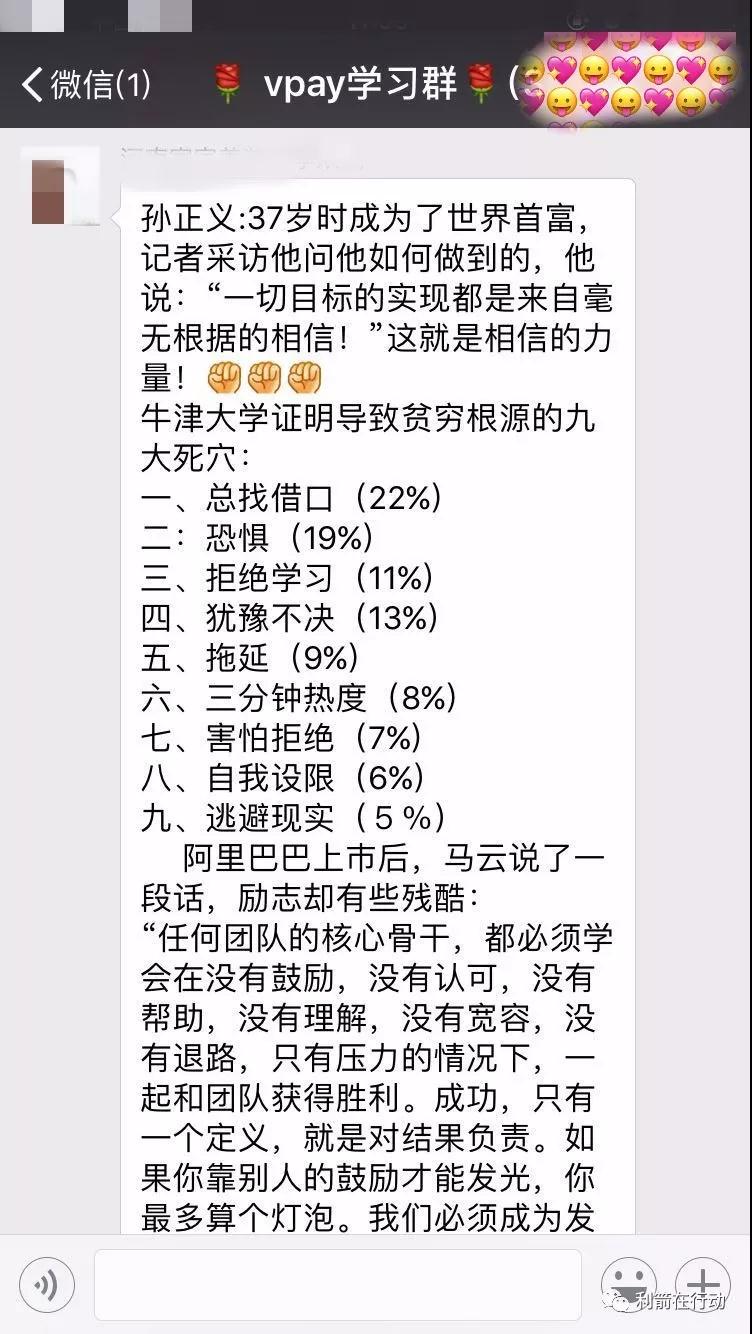Go back to the WeChat list
The image size is (752, 1334).
[85, 84]
